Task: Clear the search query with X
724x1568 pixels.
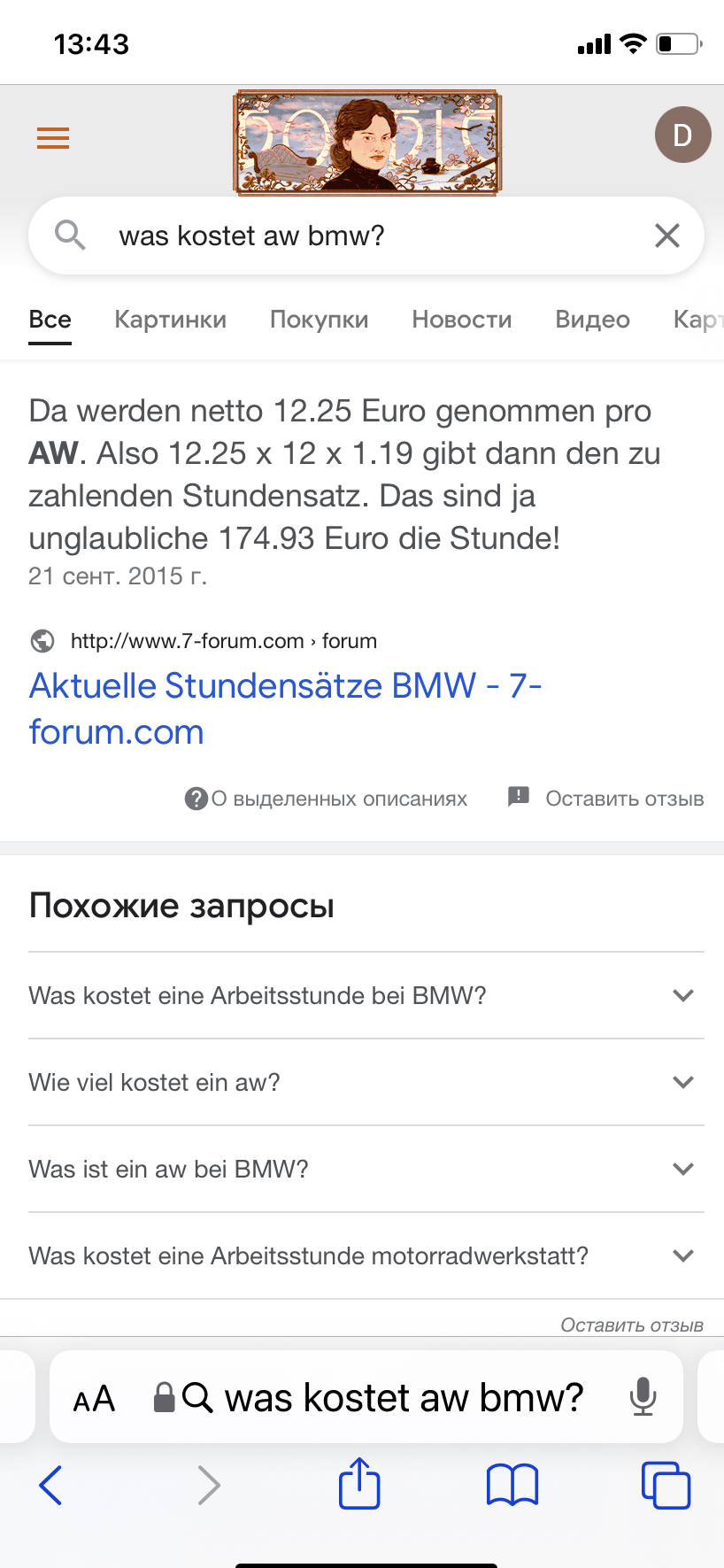Action: click(x=666, y=236)
